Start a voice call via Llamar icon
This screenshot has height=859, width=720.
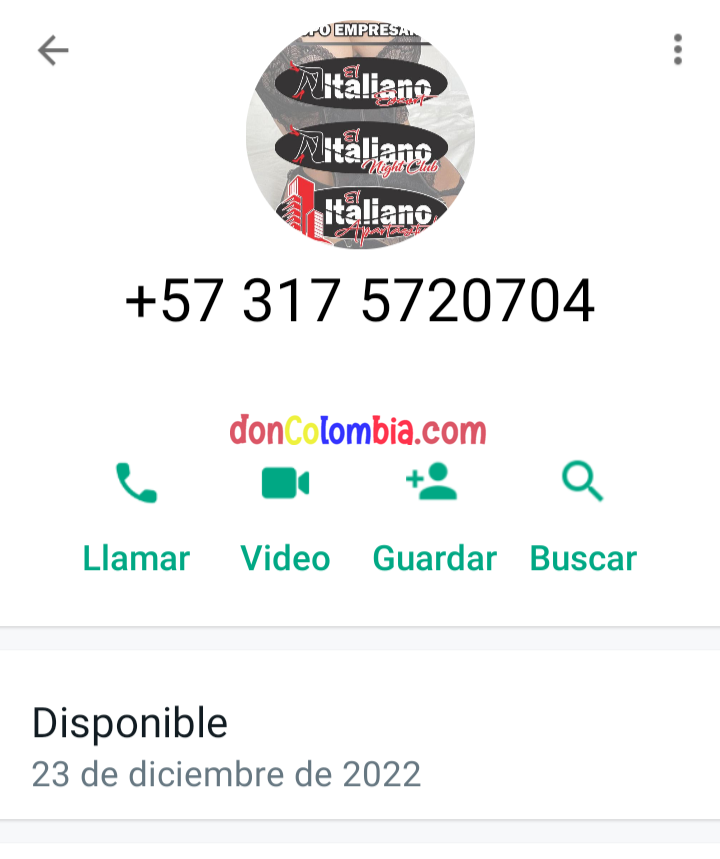click(137, 483)
